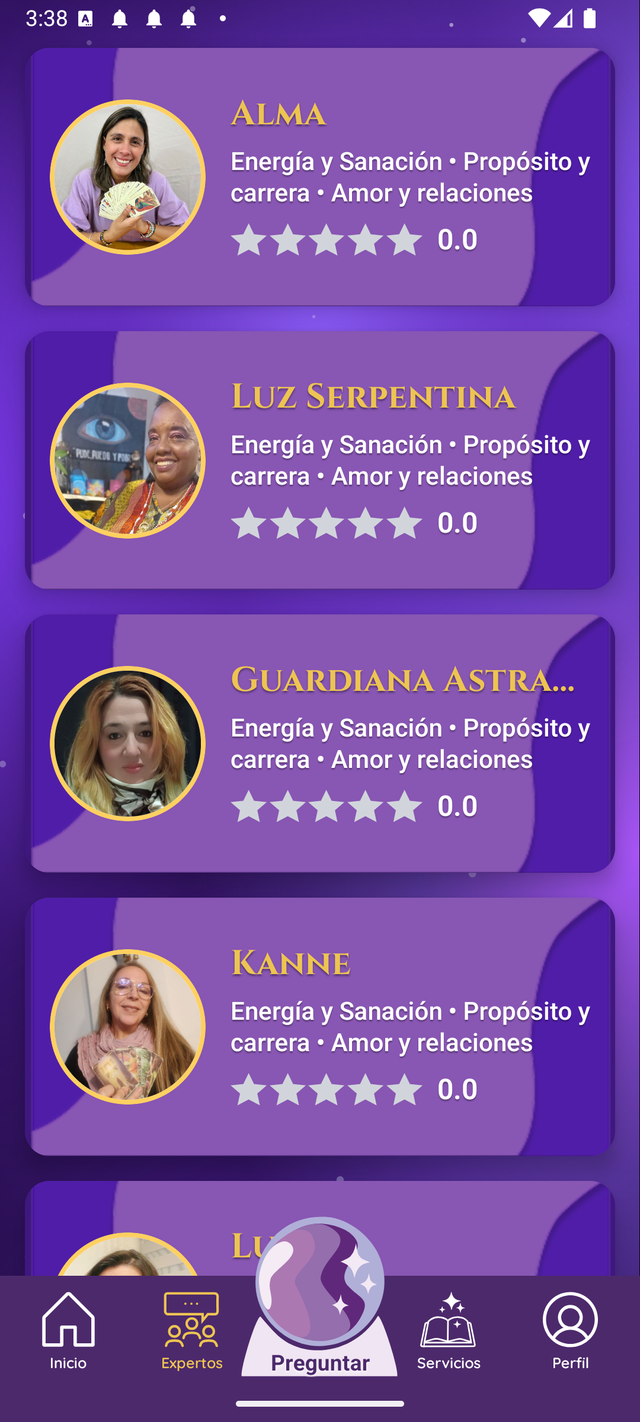This screenshot has height=1422, width=640.
Task: Switch to the Perfil tab
Action: point(570,1331)
